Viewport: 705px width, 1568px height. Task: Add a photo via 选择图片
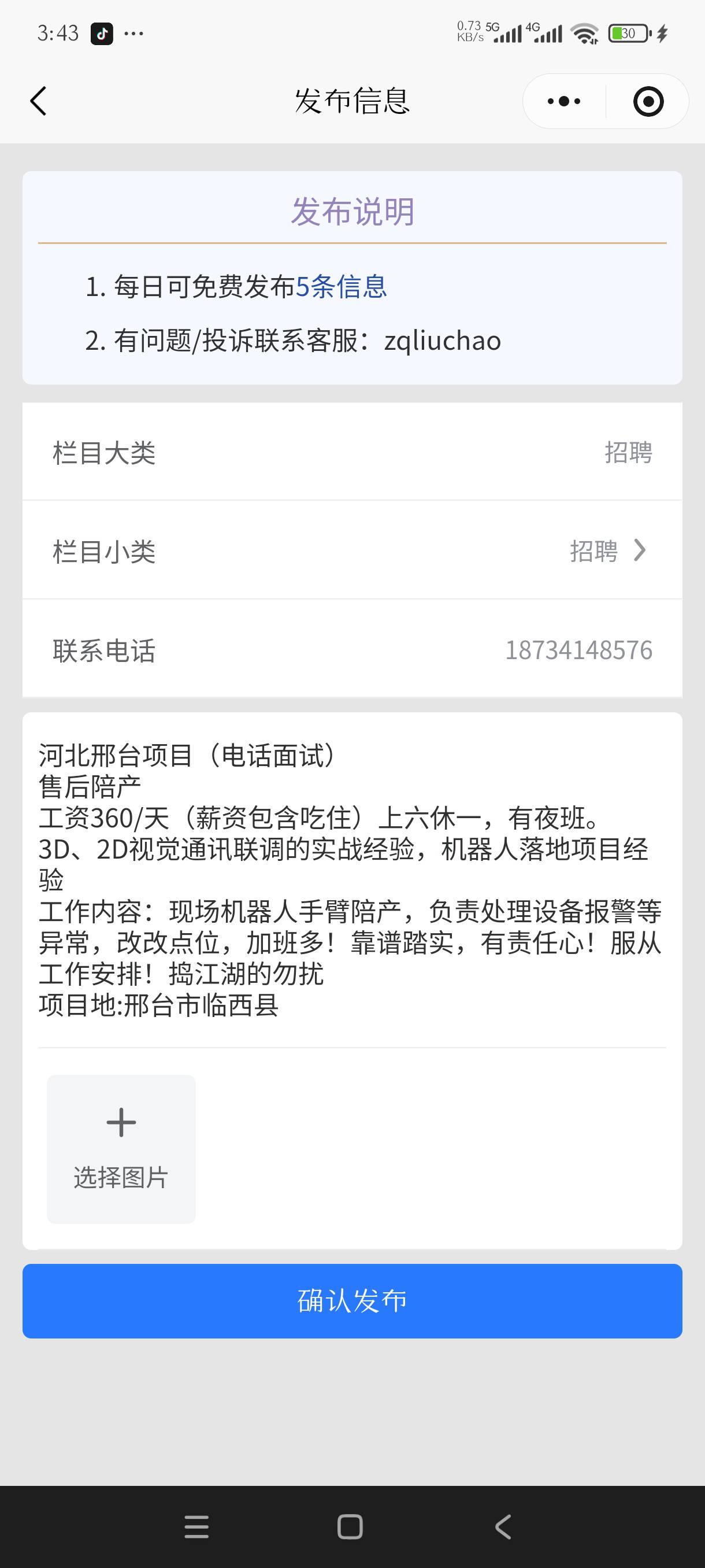point(121,1149)
